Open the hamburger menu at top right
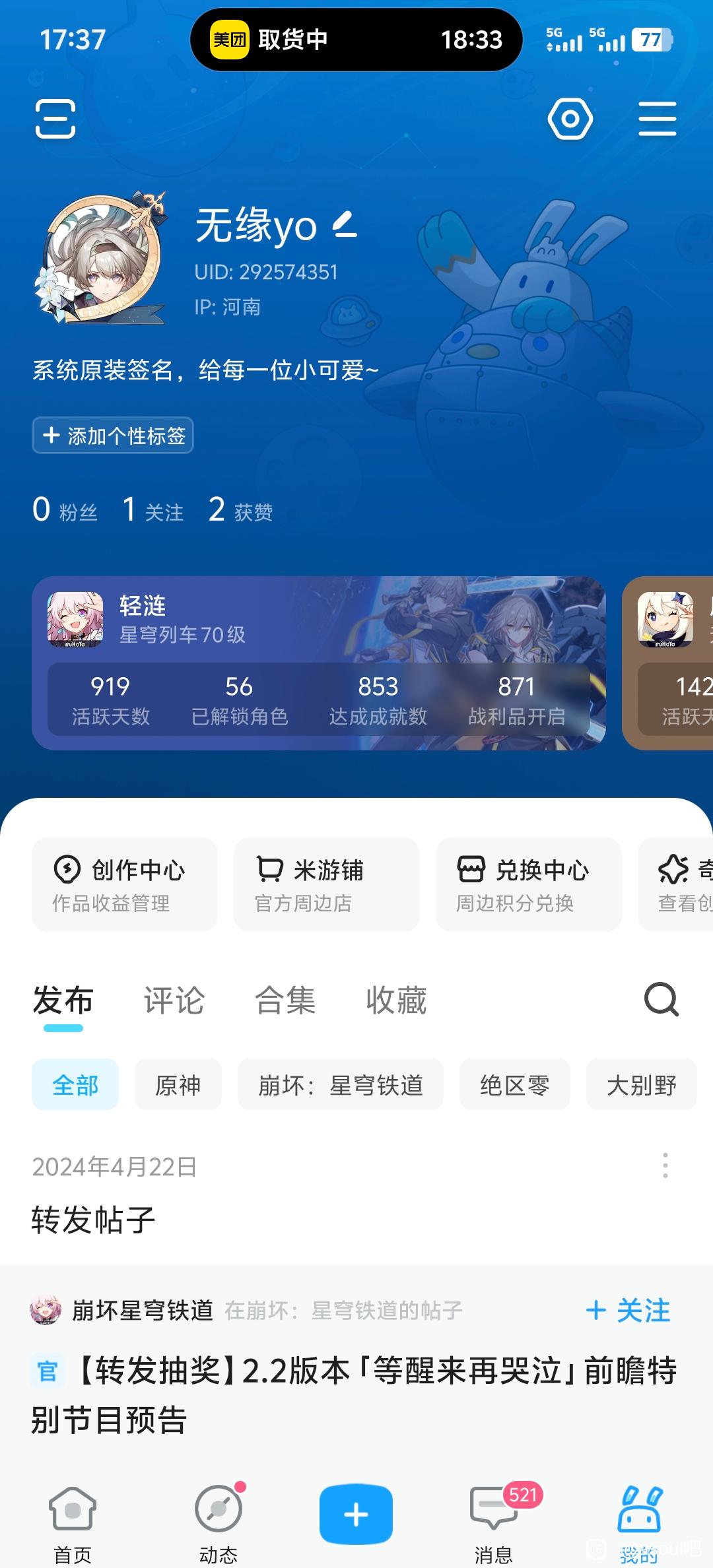Screen dimensions: 713x1568 [x=657, y=119]
